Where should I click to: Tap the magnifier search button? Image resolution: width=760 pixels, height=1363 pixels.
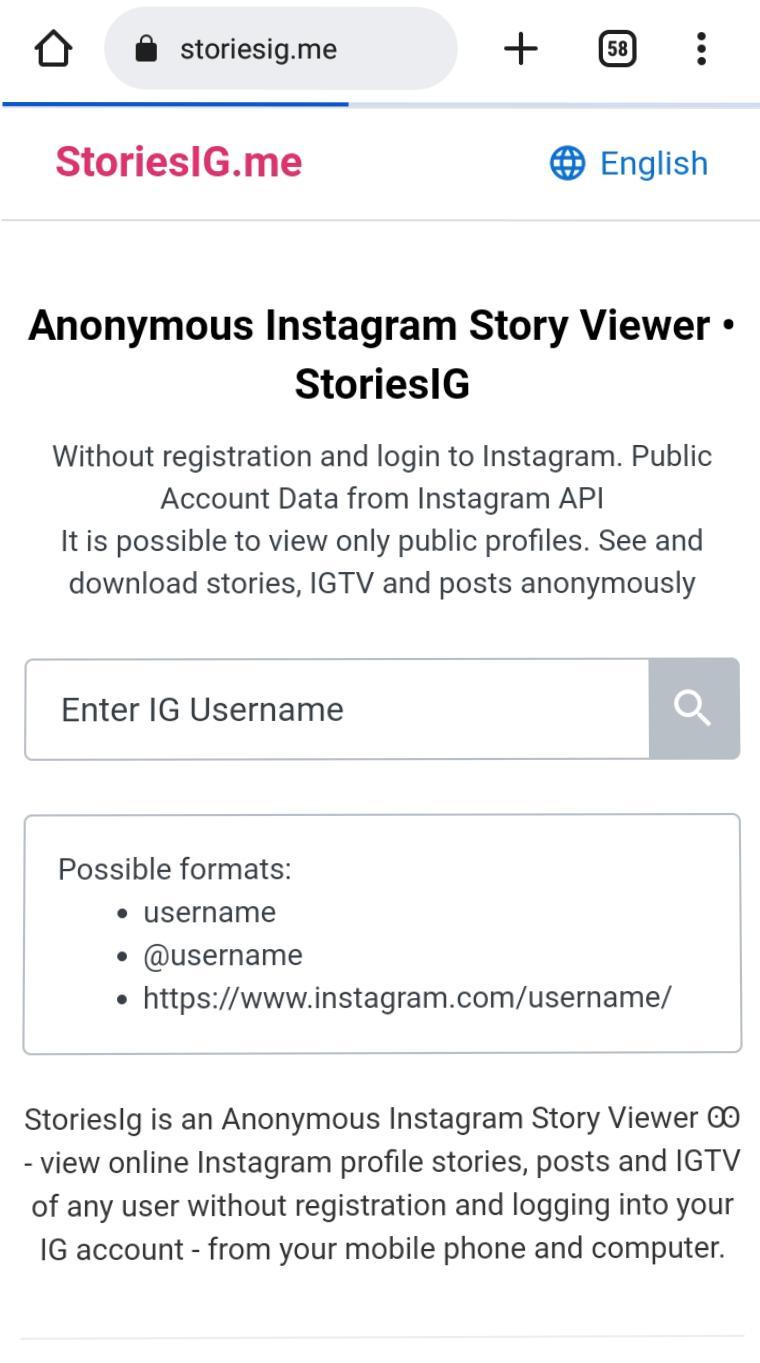point(694,709)
